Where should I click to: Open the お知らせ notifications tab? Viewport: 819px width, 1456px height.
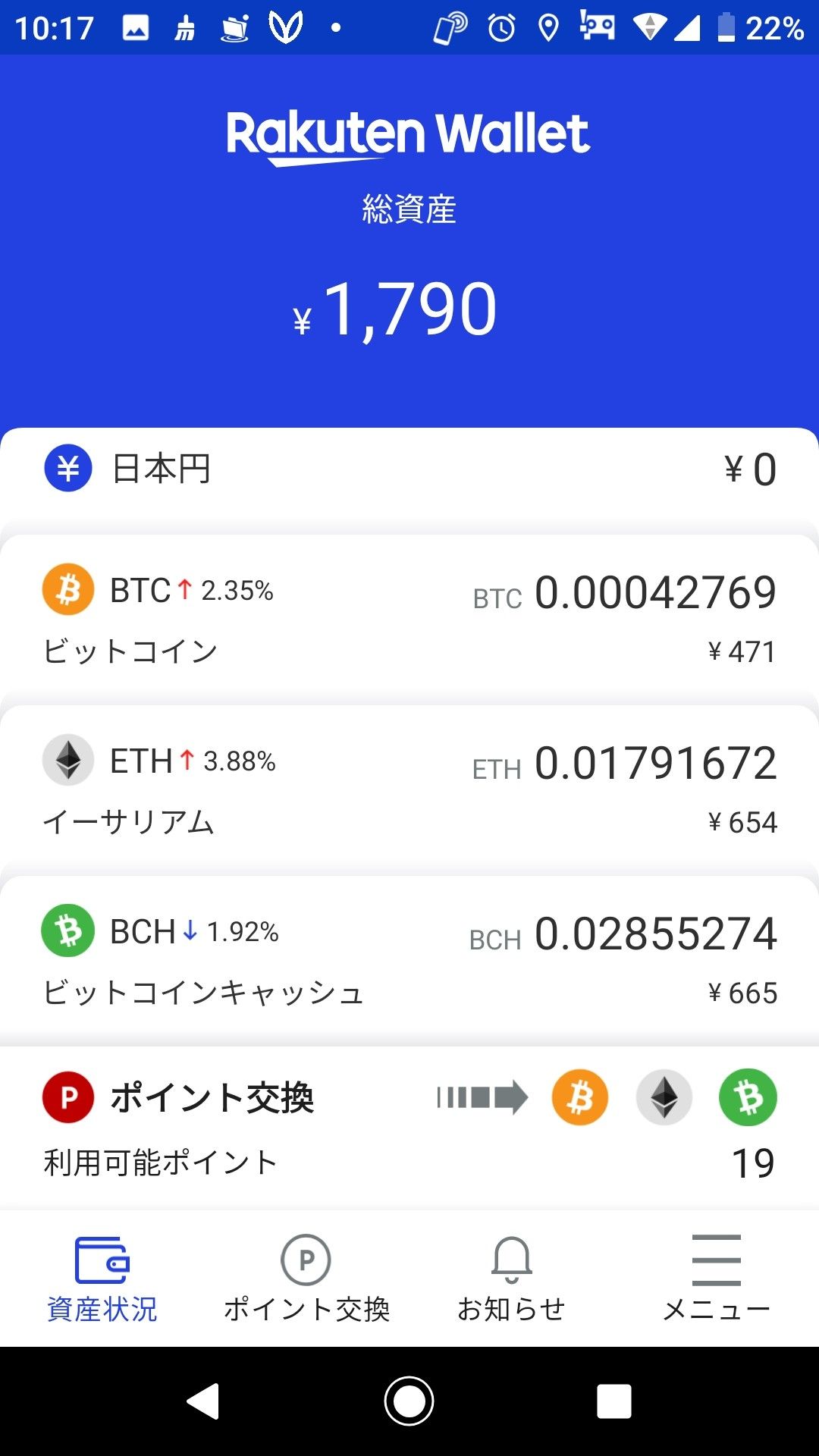click(x=511, y=1279)
